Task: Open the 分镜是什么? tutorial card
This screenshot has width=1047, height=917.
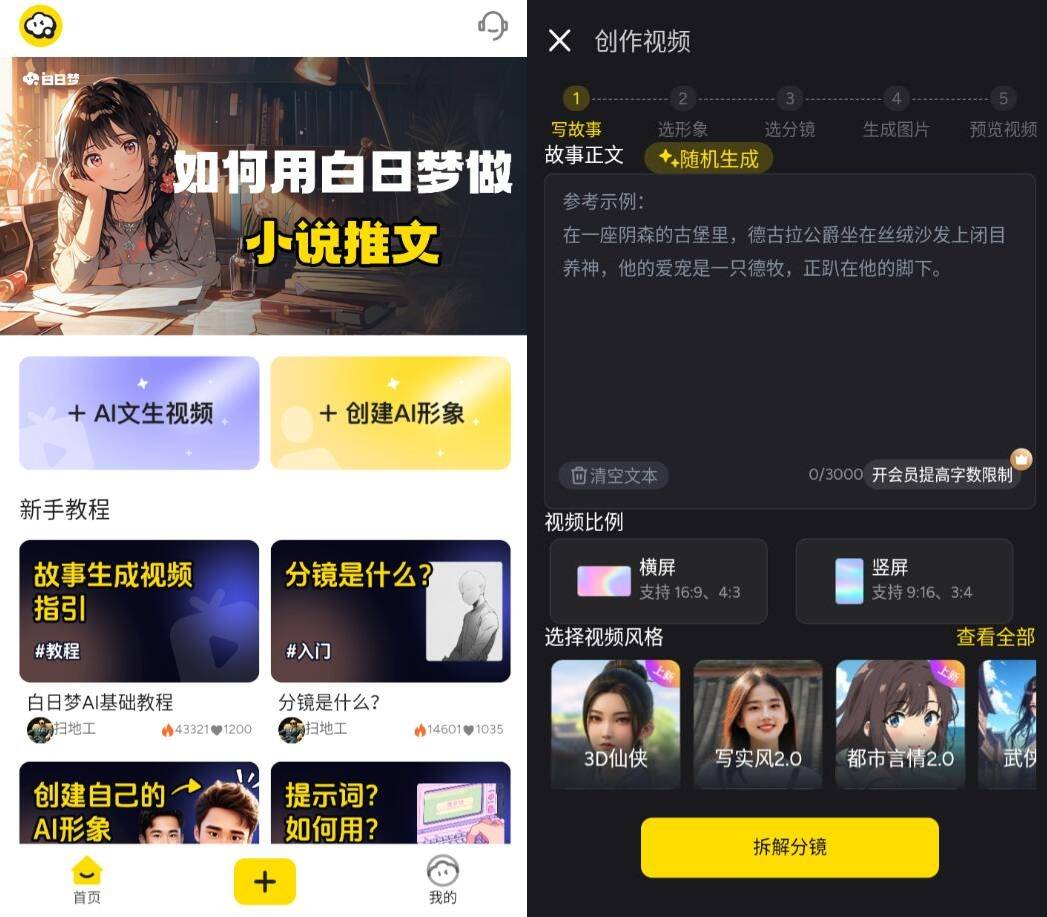Action: point(391,611)
